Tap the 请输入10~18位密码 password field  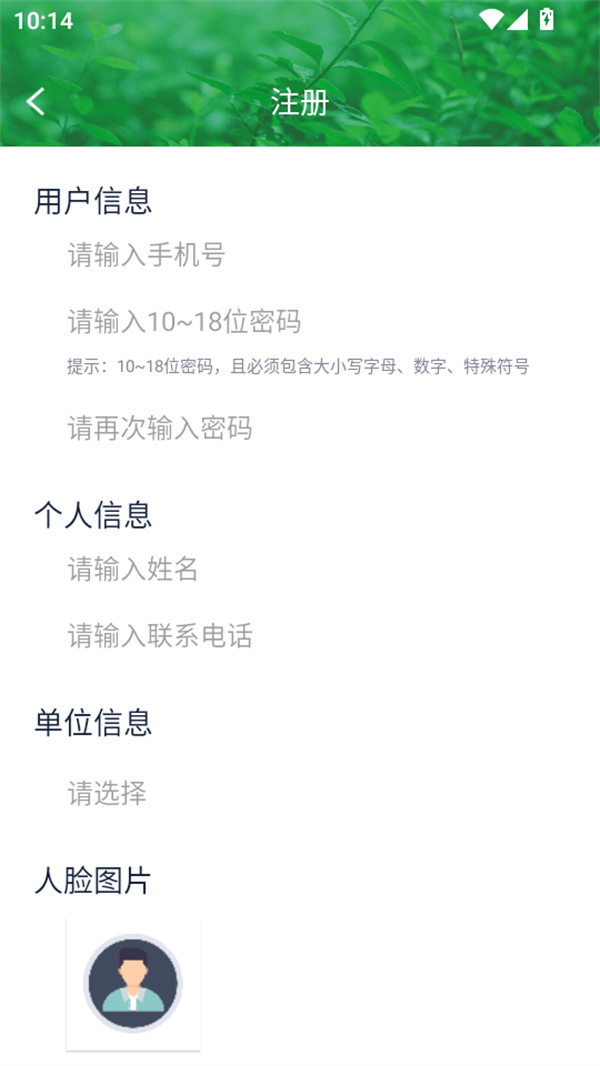(x=300, y=322)
